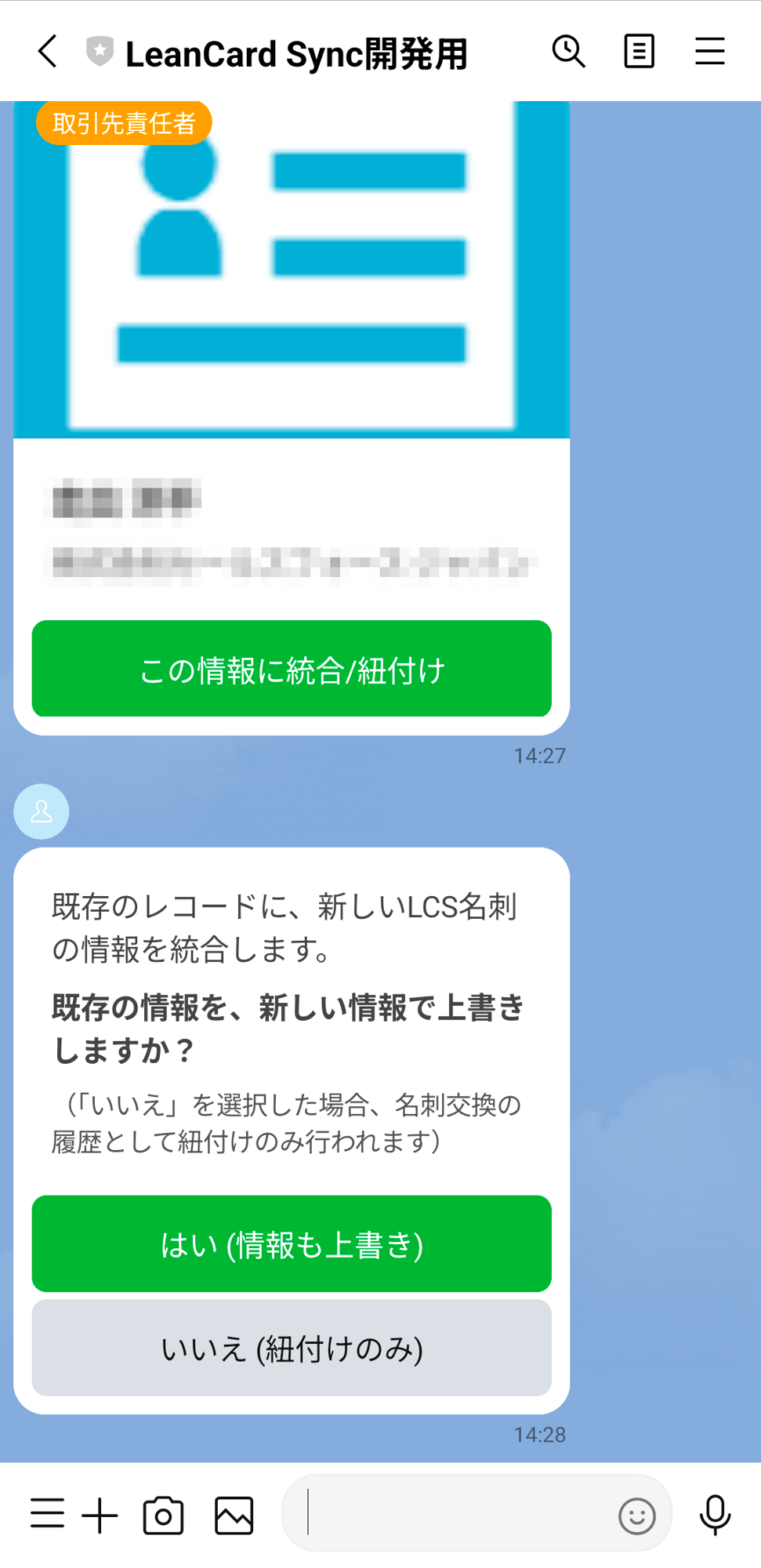Open the bot's profile avatar

coord(42,811)
